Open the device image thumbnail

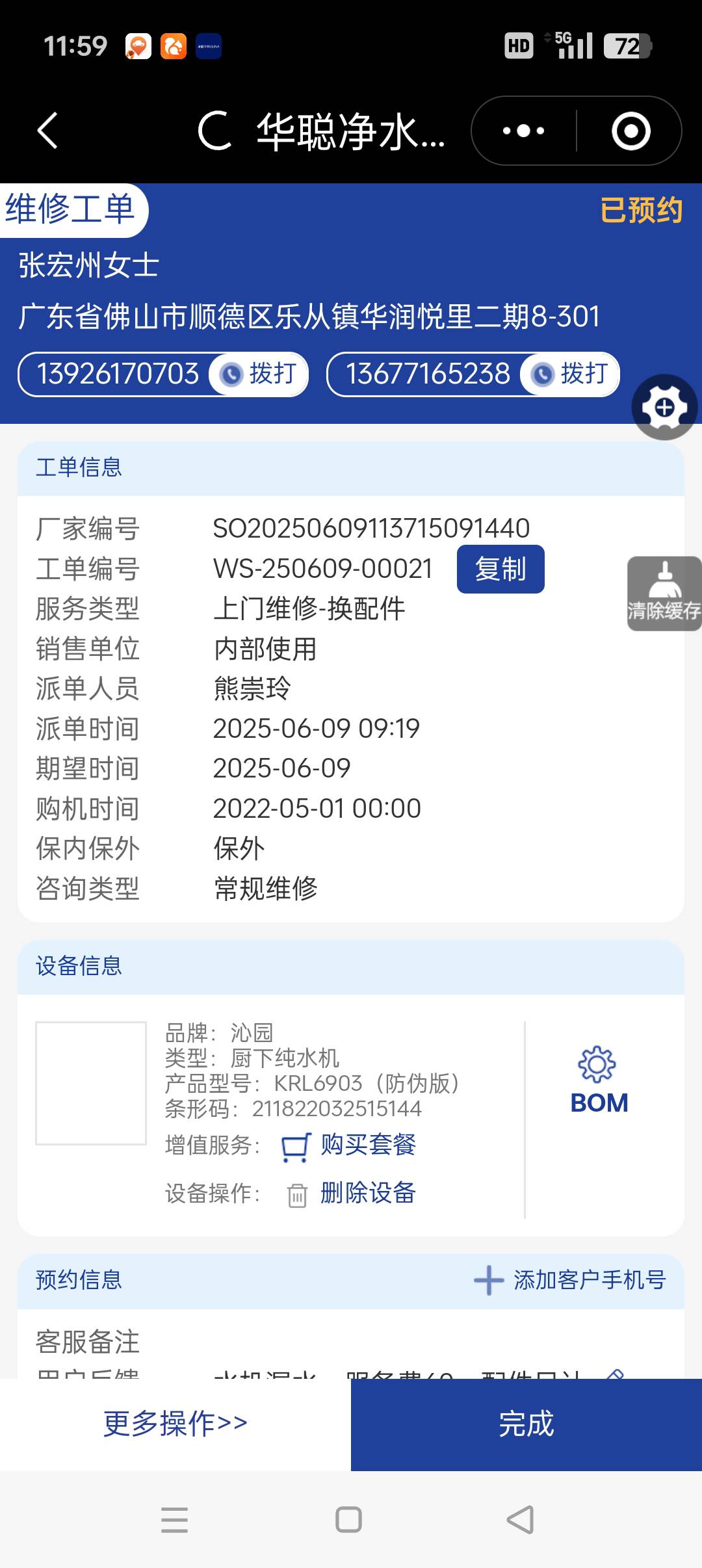(x=91, y=1083)
